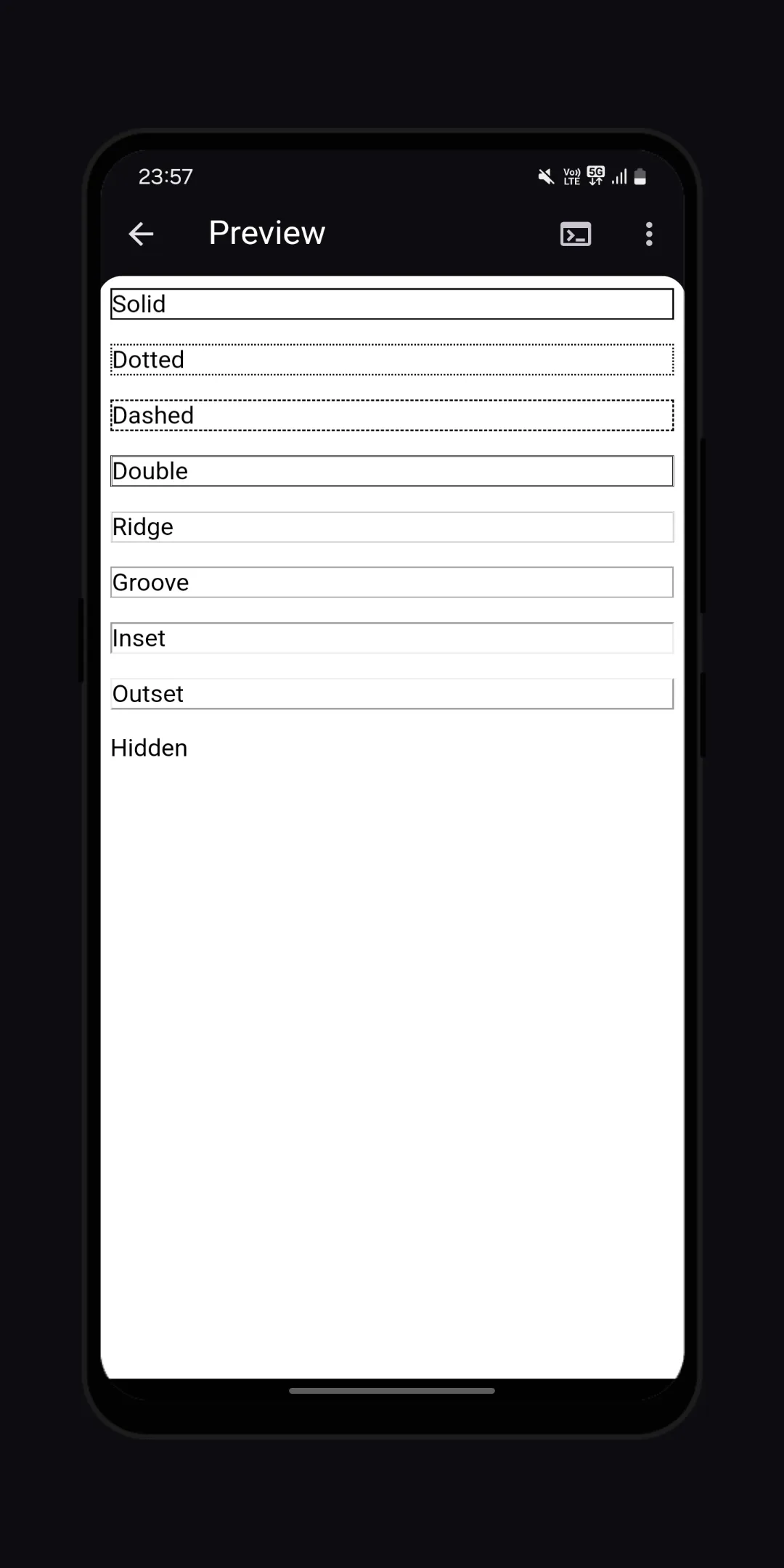Focus the Outset border input field
Image resolution: width=784 pixels, height=1568 pixels.
[392, 693]
